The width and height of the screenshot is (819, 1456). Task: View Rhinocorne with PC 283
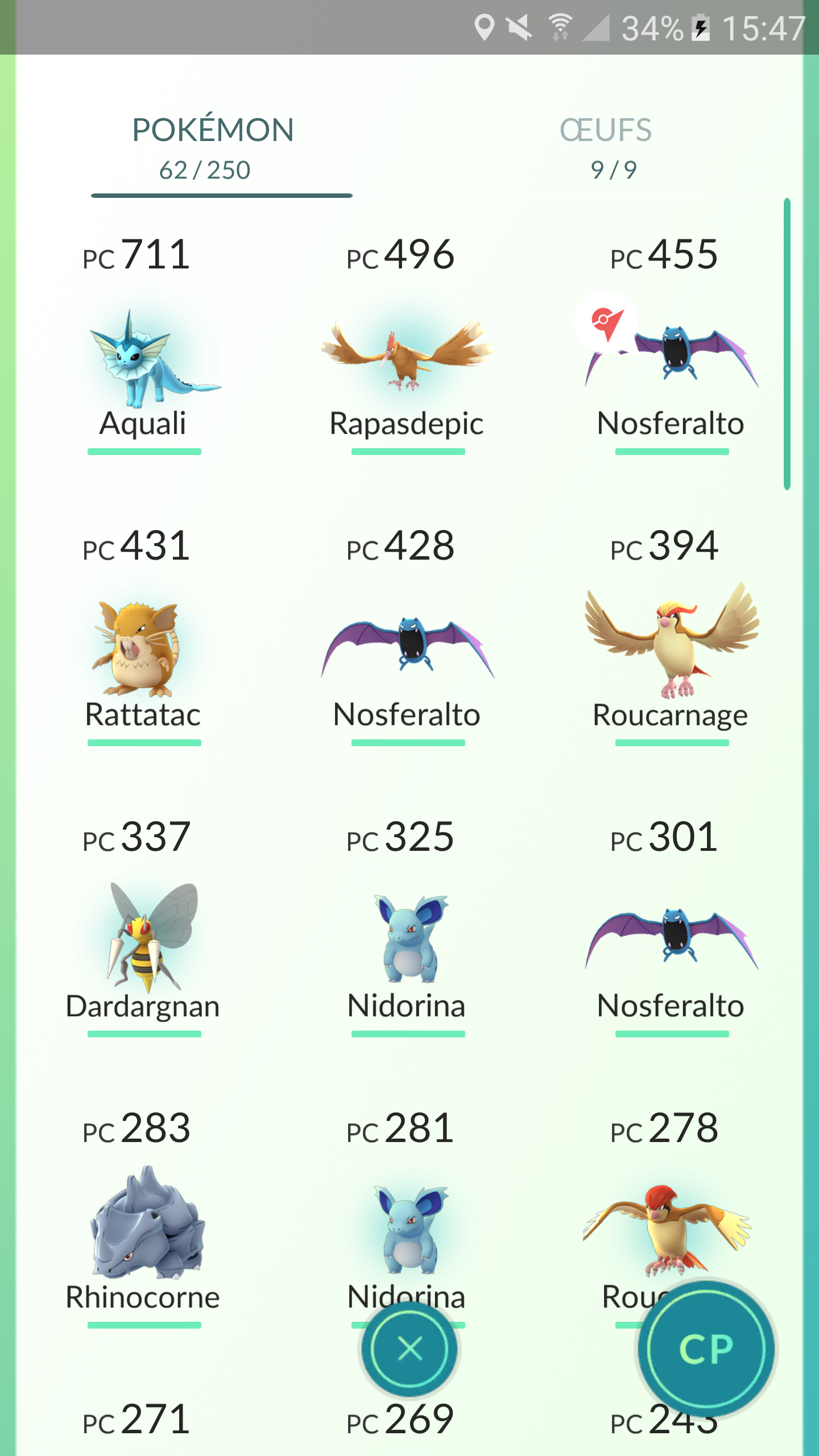143,1228
